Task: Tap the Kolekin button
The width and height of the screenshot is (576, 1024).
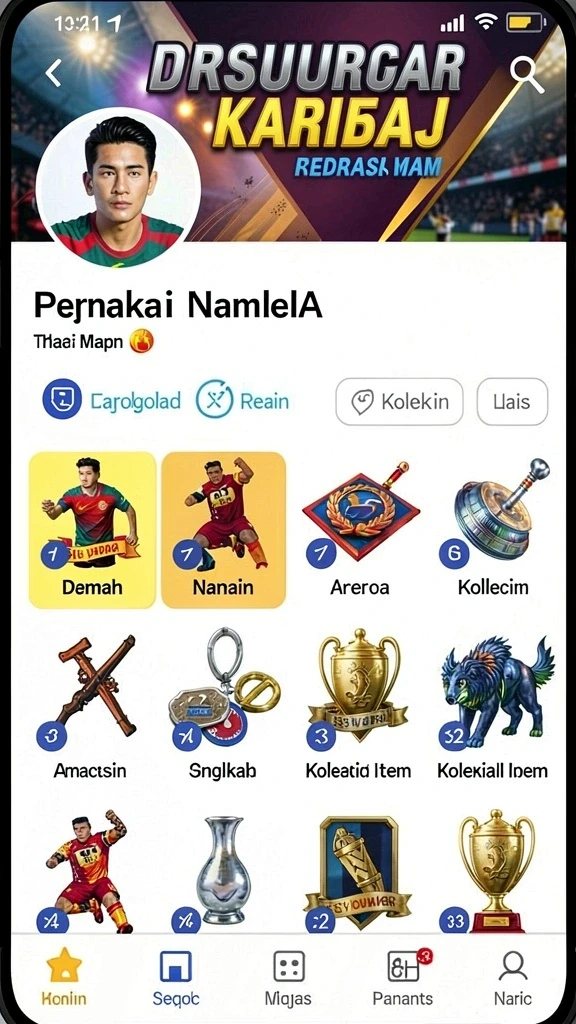Action: click(399, 402)
